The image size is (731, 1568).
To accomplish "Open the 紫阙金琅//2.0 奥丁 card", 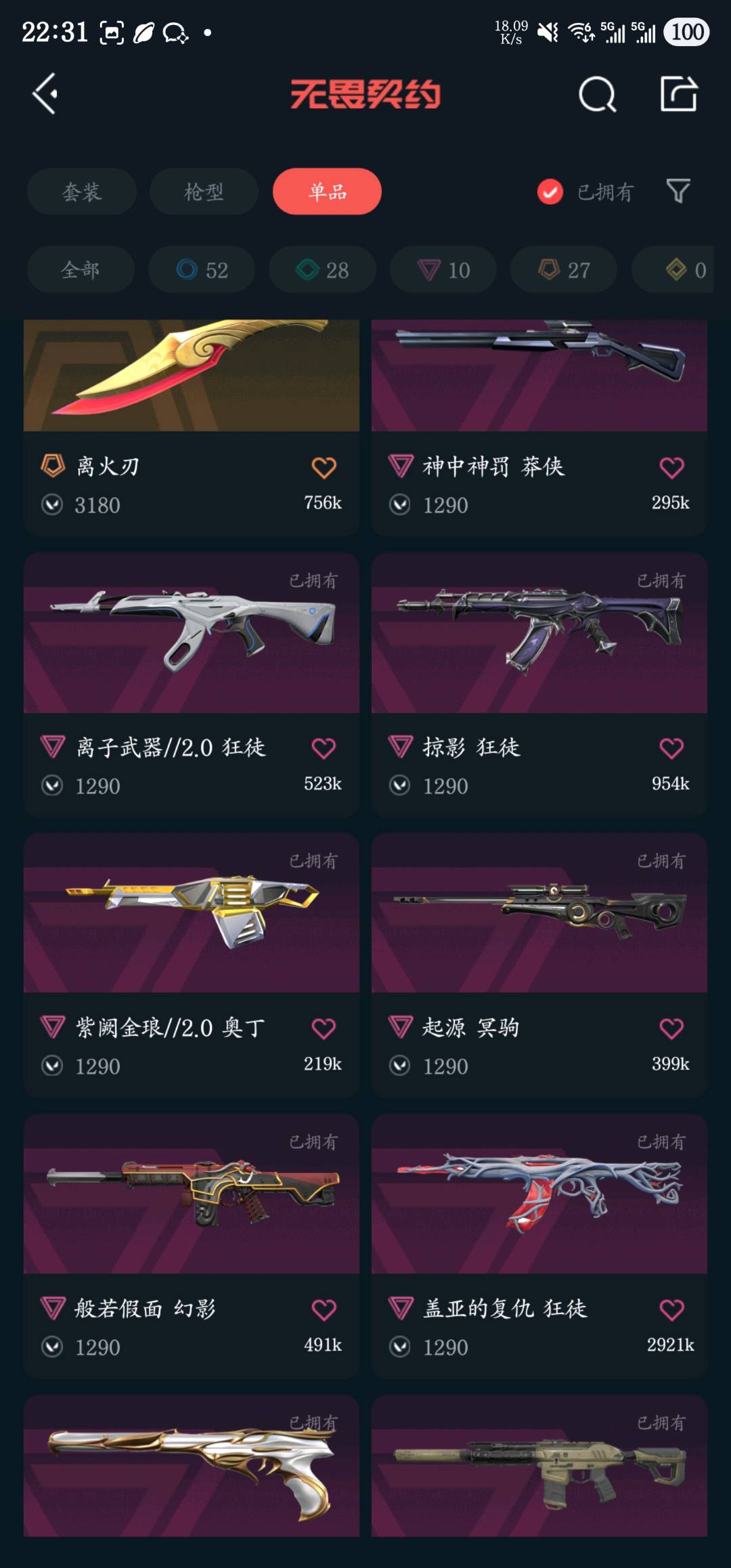I will pos(192,965).
